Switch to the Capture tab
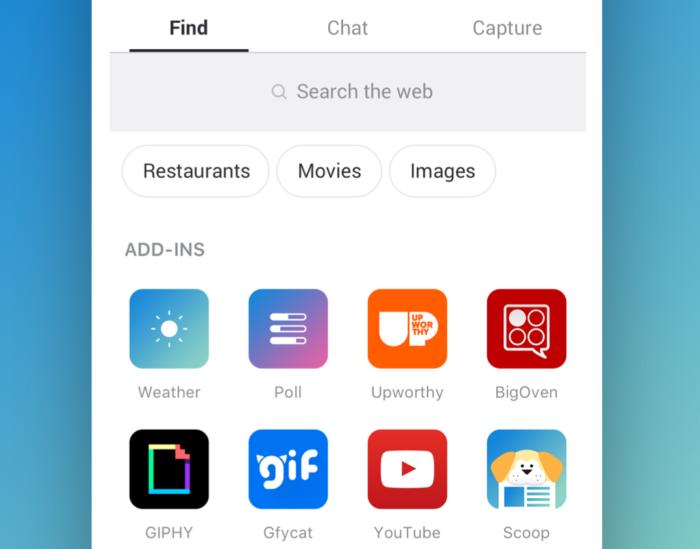Viewport: 700px width, 549px height. [x=507, y=28]
